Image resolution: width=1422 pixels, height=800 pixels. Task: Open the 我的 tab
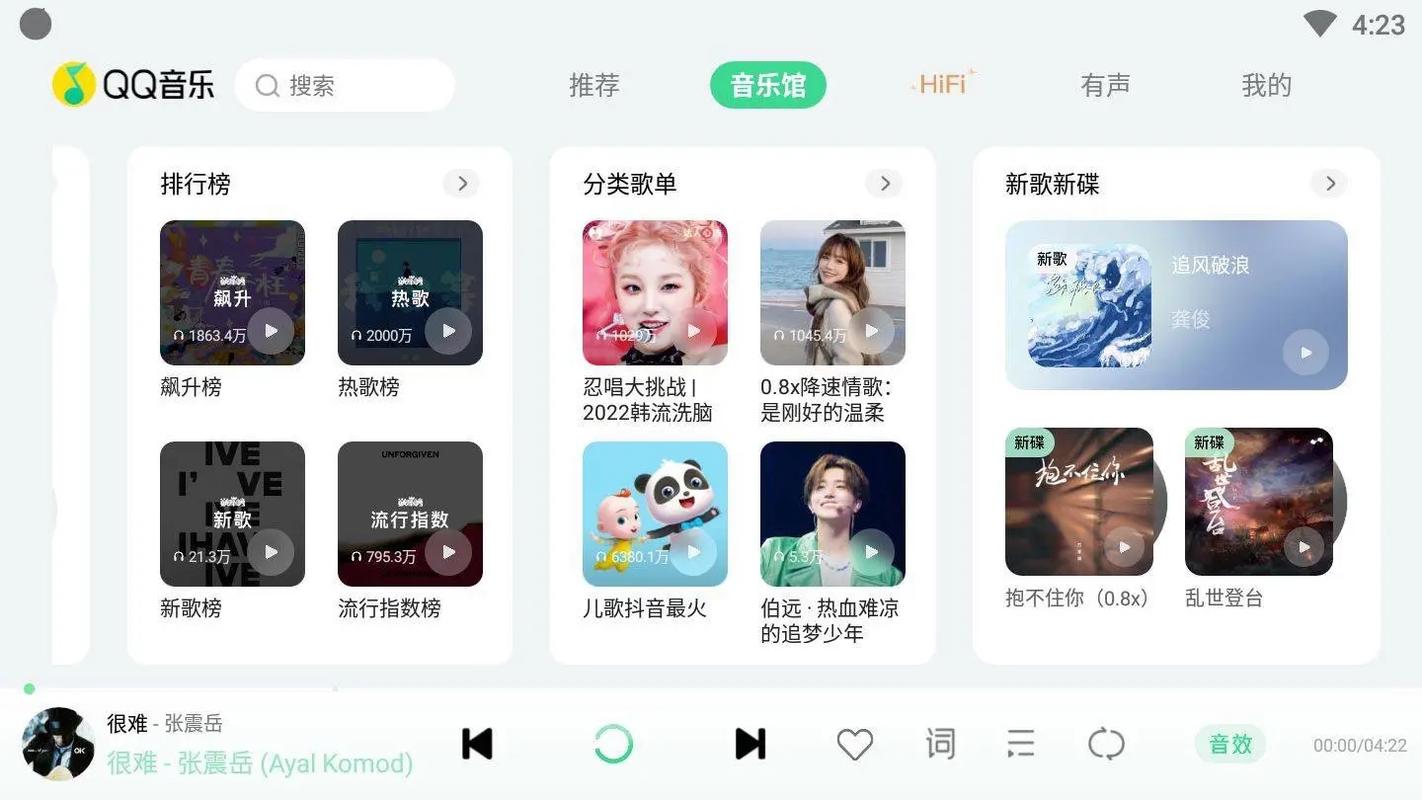tap(1266, 86)
